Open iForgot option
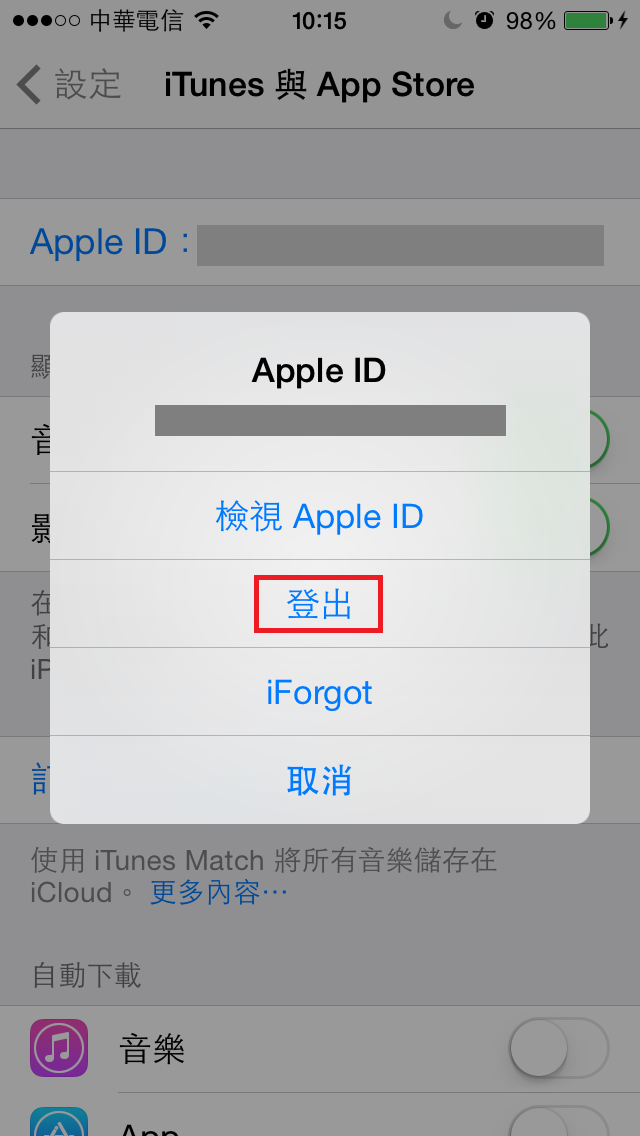The image size is (640, 1136). [319, 692]
